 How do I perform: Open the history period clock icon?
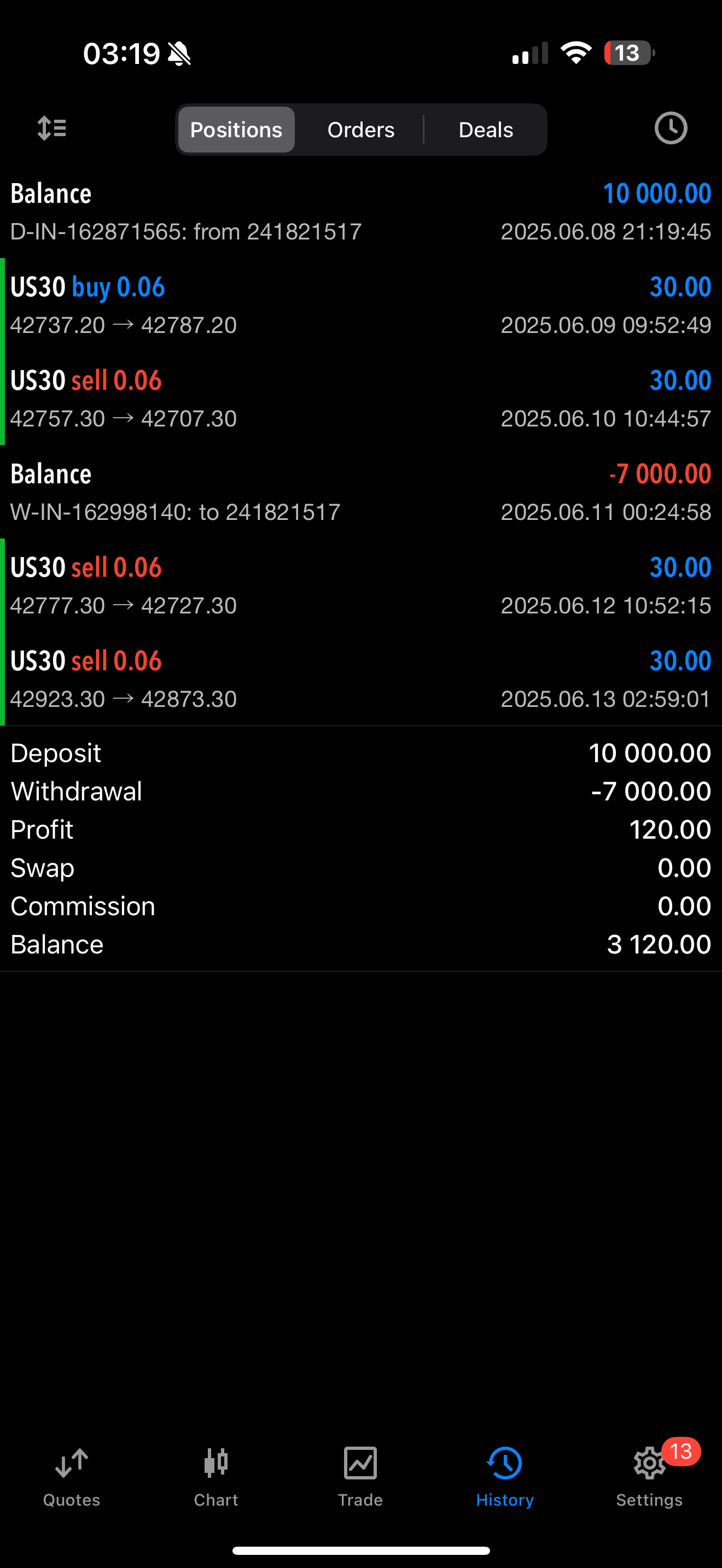click(x=670, y=128)
